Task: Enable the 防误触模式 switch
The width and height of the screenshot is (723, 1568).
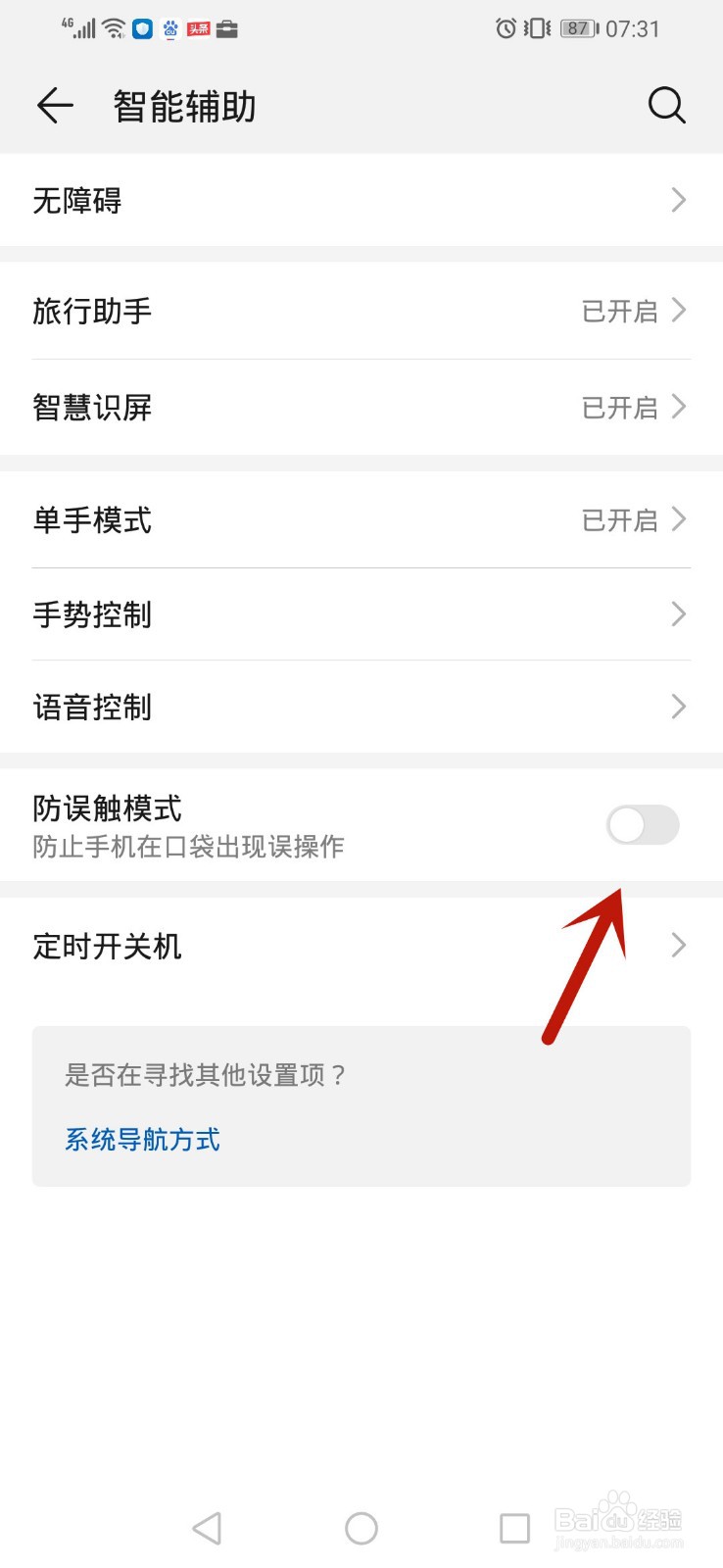Action: [644, 825]
